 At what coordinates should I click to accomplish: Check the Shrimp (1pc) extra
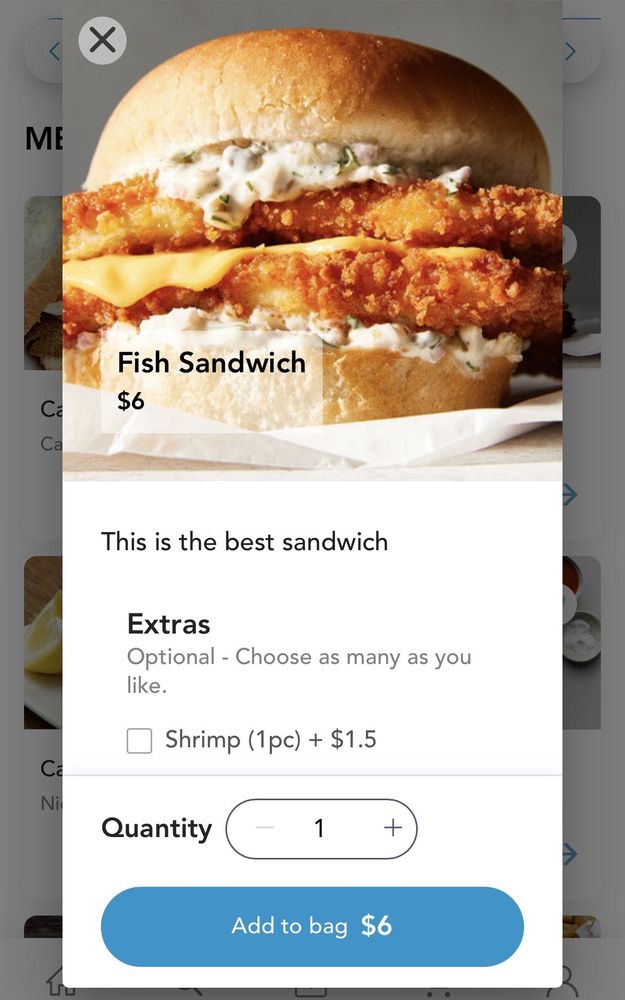[140, 741]
